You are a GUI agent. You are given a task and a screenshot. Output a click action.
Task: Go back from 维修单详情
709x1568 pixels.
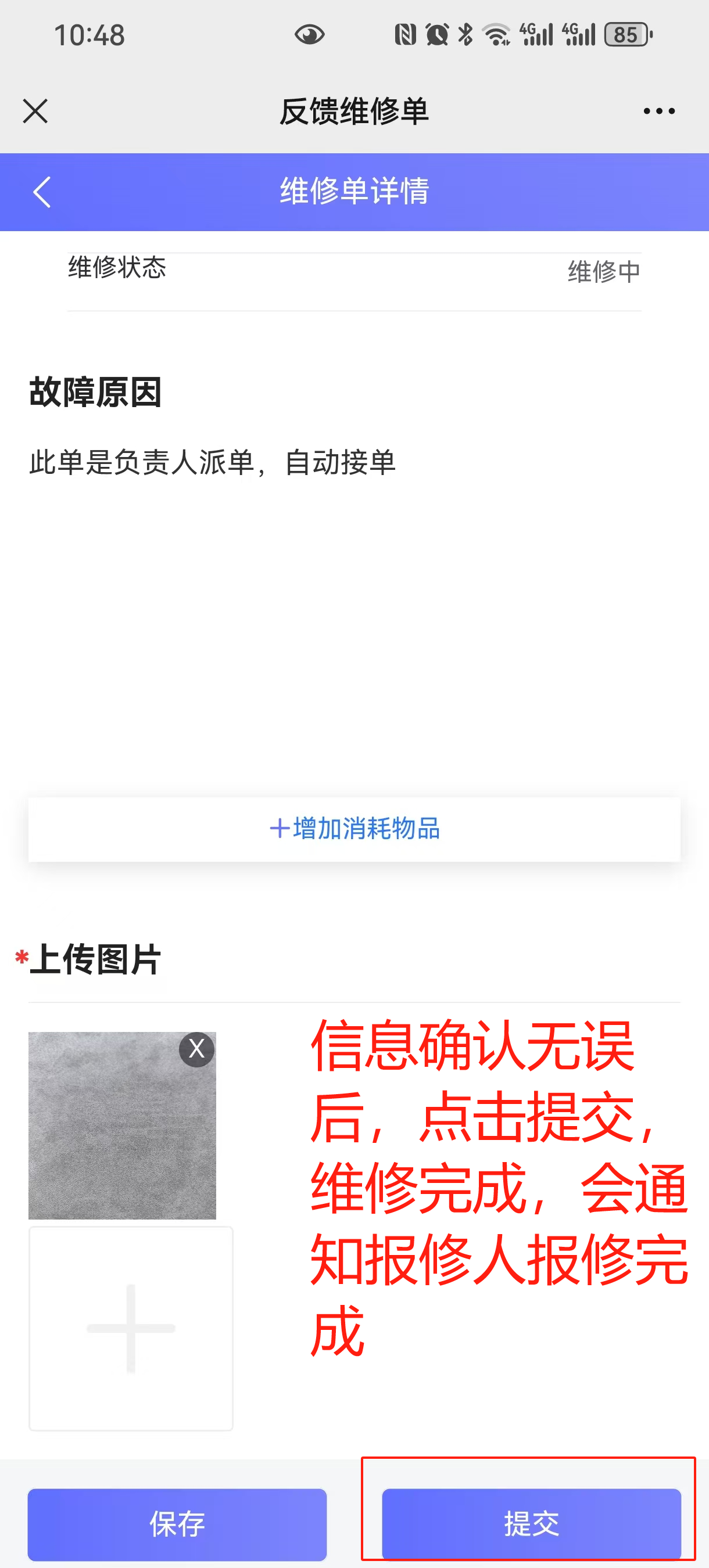click(x=41, y=192)
